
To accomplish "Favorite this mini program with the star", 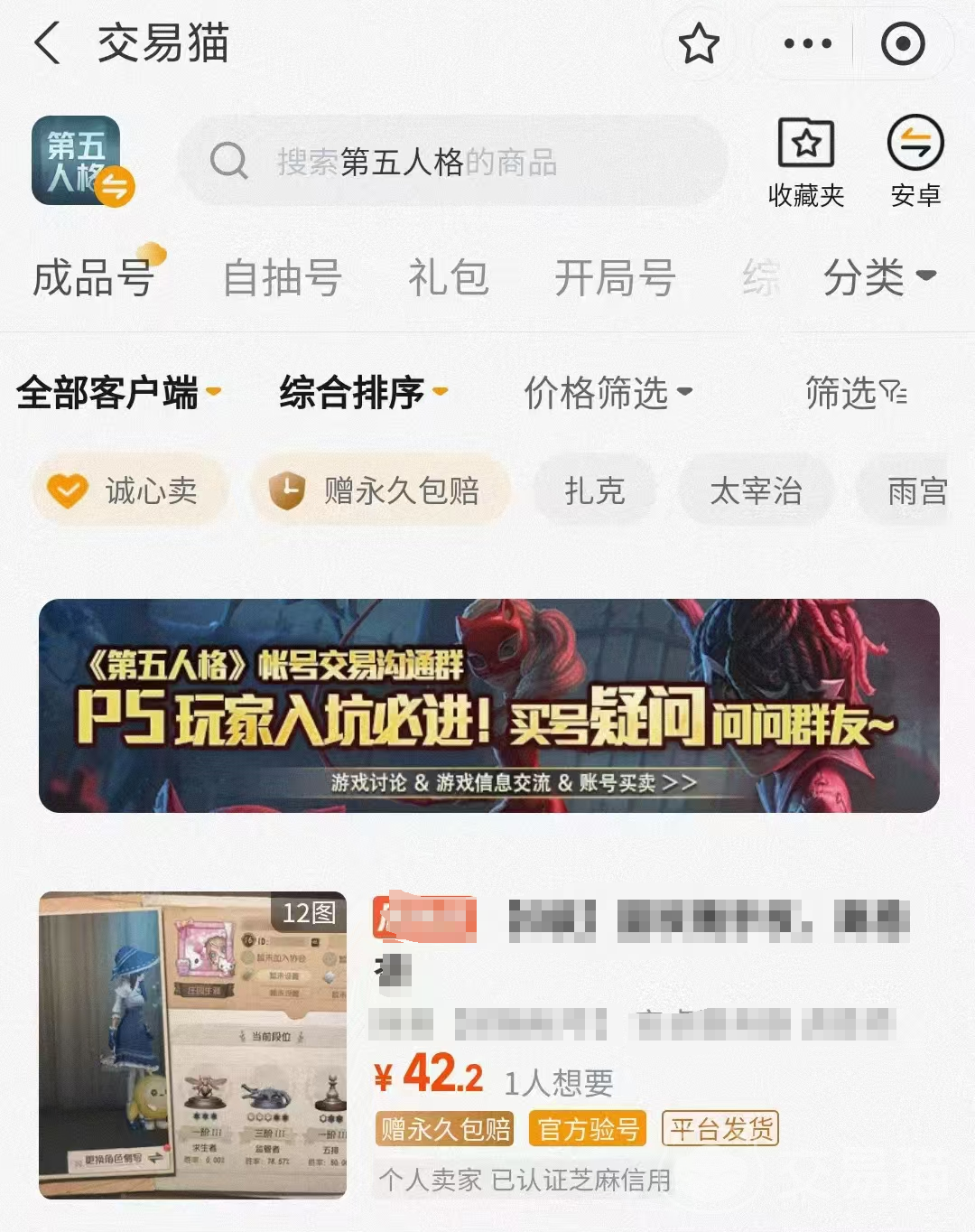I will coord(698,43).
